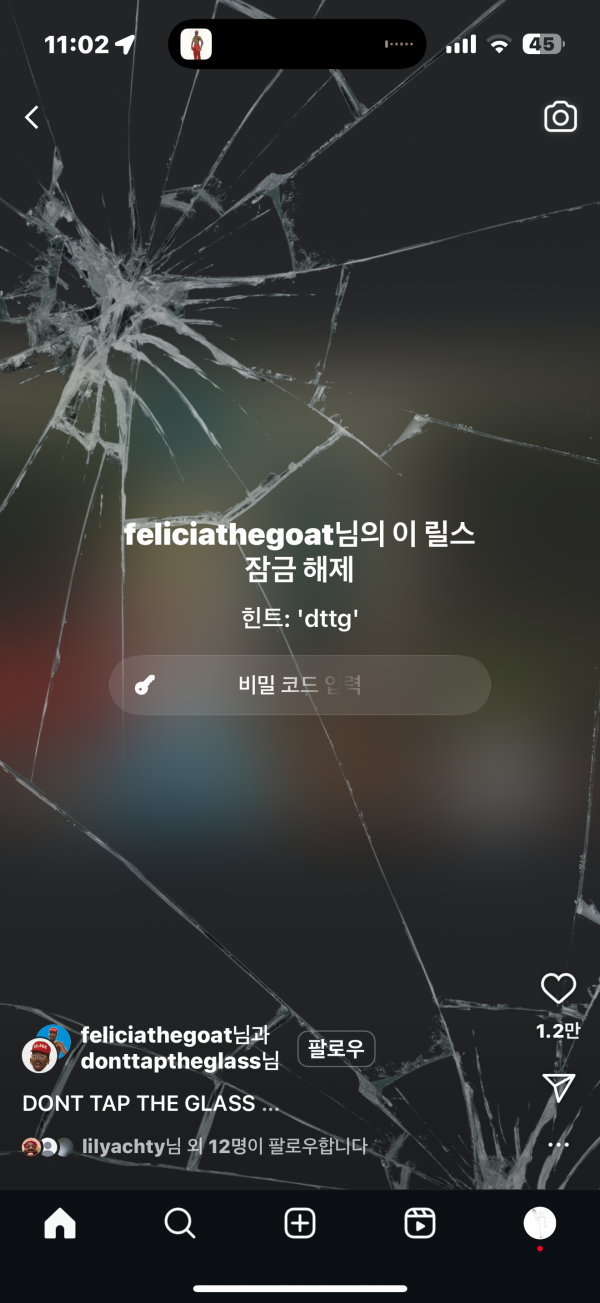
Task: Switch to the Home tab
Action: pos(60,1223)
